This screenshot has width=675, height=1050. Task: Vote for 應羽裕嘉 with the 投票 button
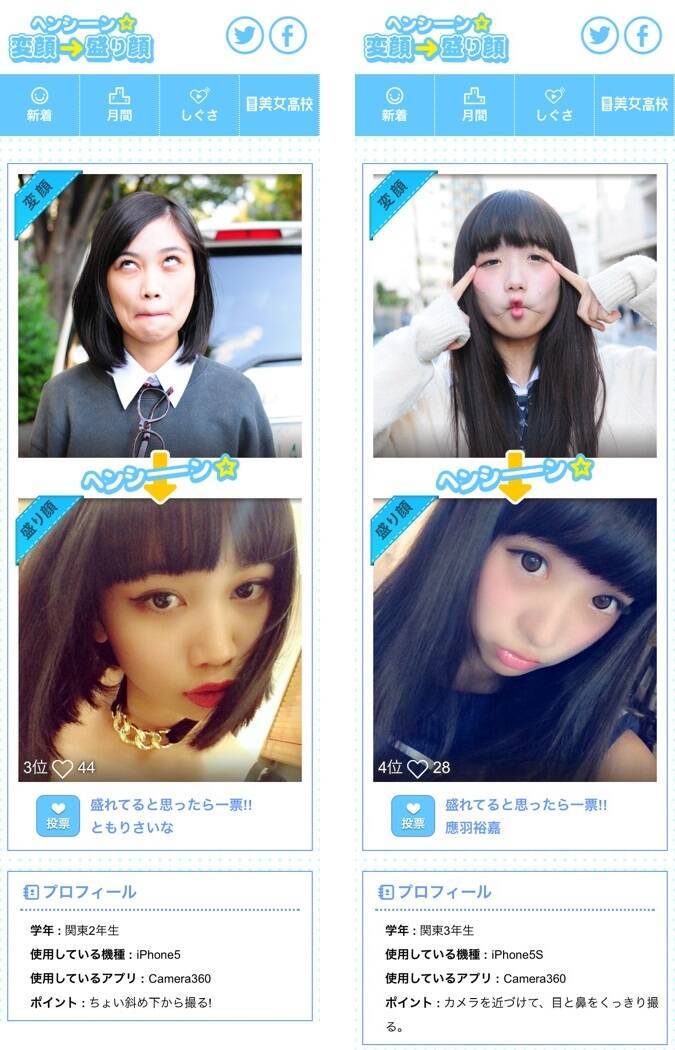[413, 815]
